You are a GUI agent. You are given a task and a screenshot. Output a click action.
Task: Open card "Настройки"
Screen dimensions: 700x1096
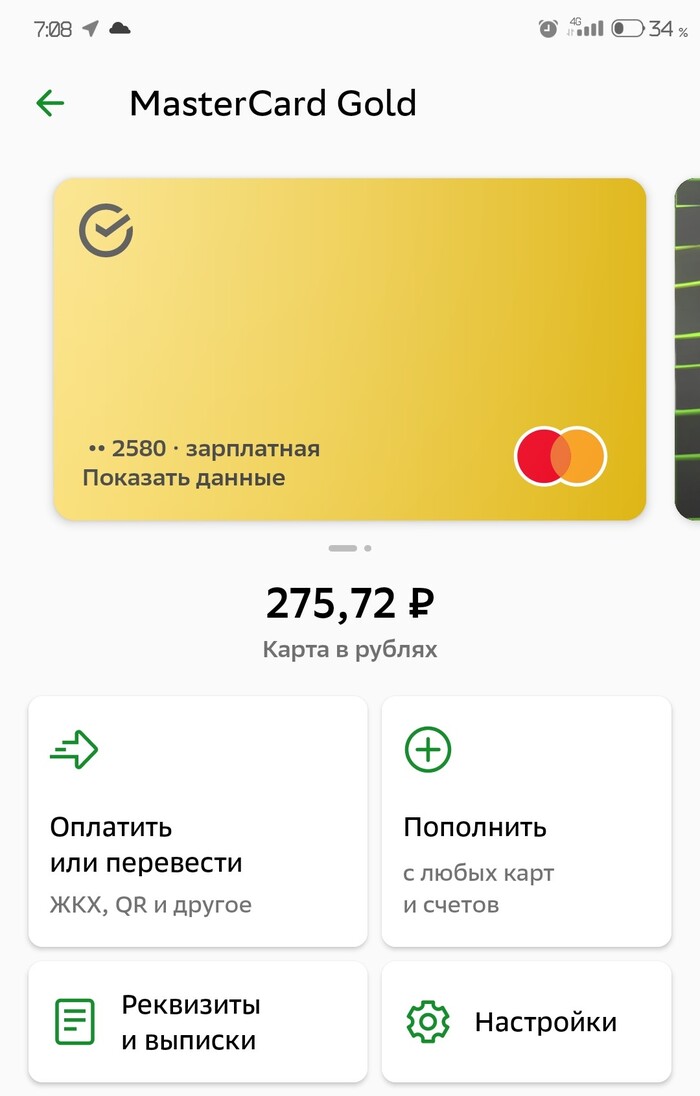tap(526, 1022)
